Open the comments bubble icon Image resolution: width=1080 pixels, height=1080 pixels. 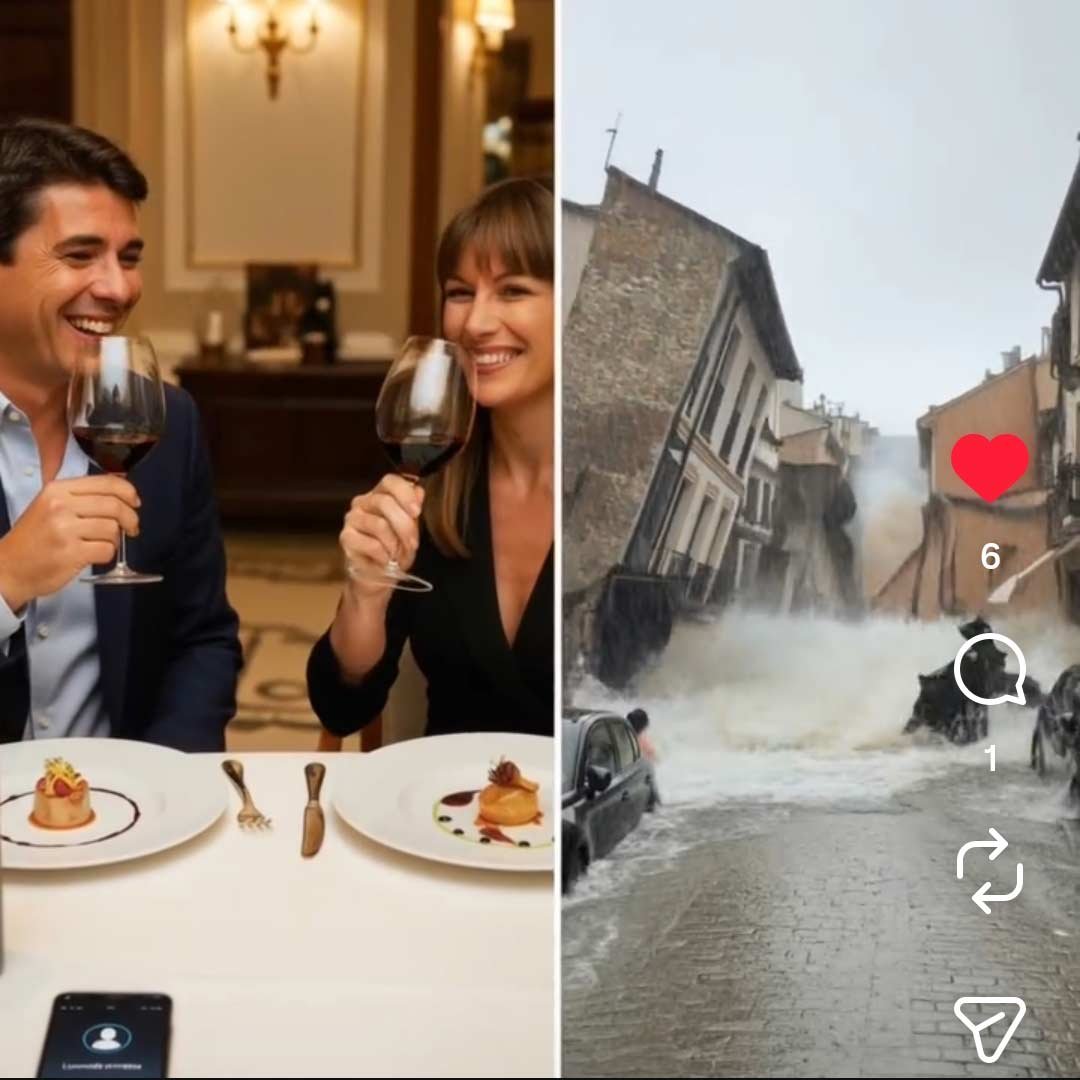click(x=989, y=670)
